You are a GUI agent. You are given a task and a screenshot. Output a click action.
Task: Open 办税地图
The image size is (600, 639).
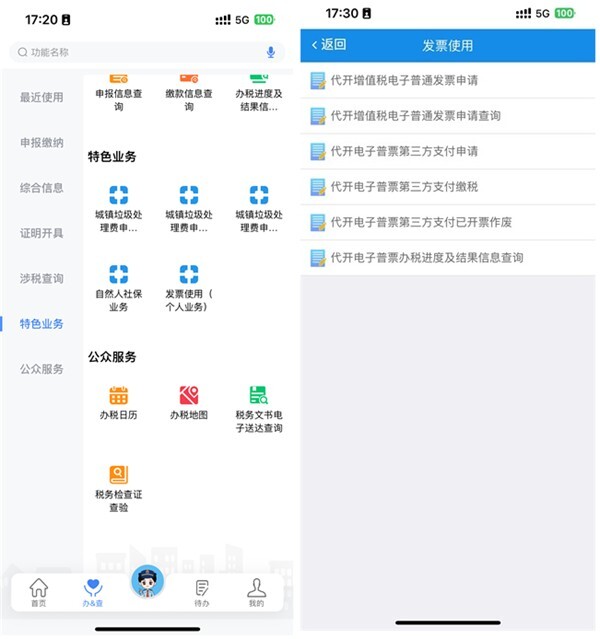[189, 402]
